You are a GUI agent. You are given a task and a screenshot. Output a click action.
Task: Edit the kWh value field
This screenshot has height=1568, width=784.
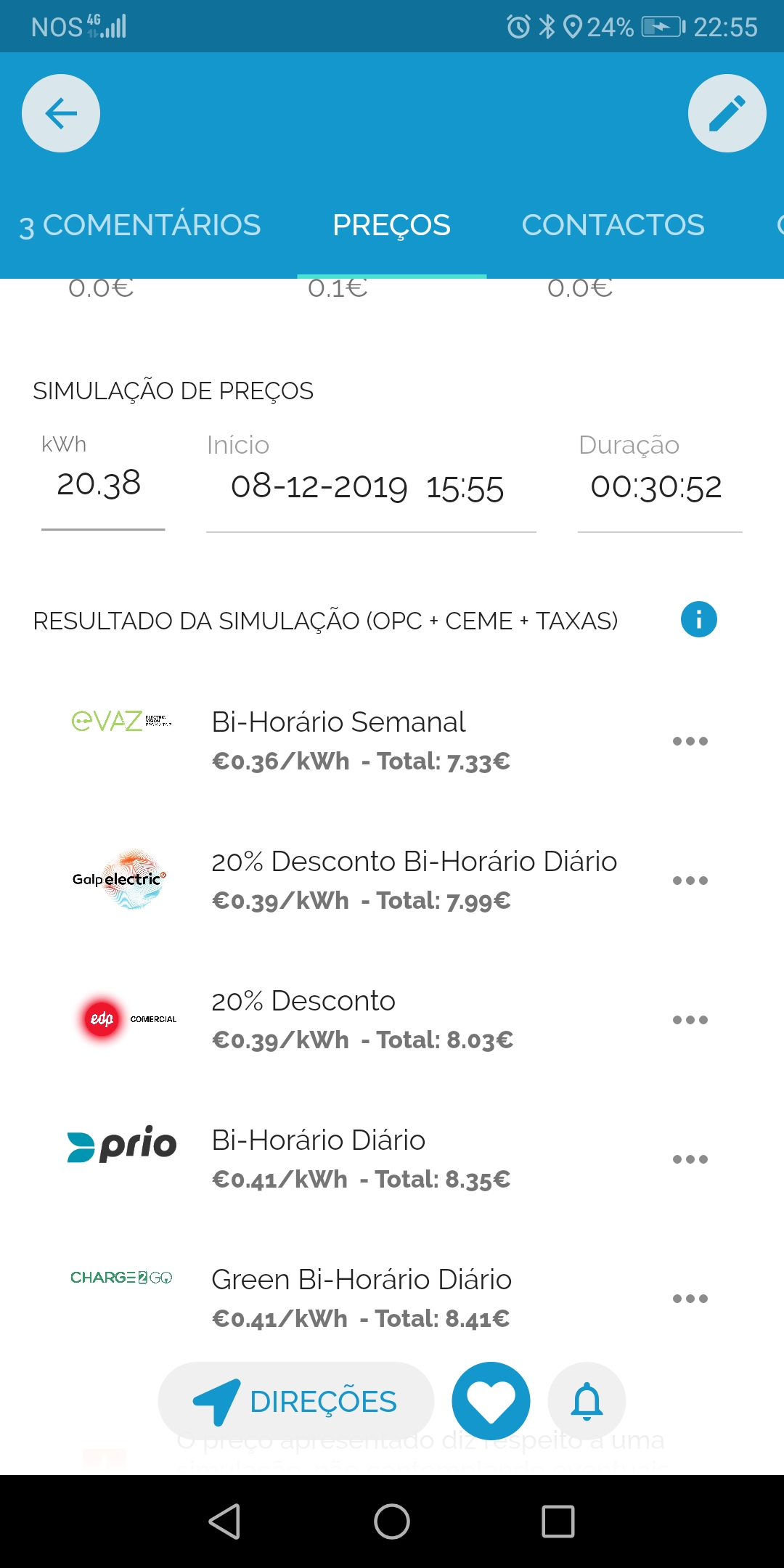[x=103, y=484]
